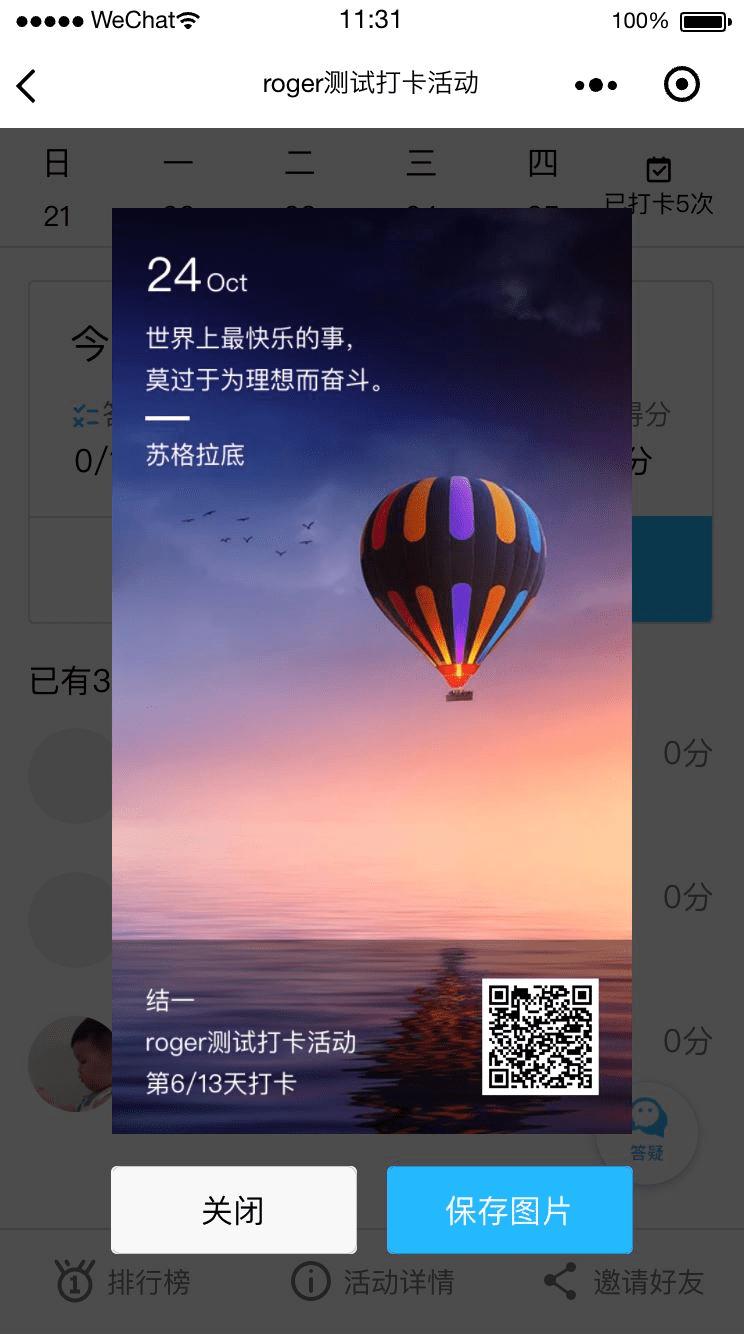Open the mini program three-dot menu
744x1334 pixels.
tap(596, 86)
